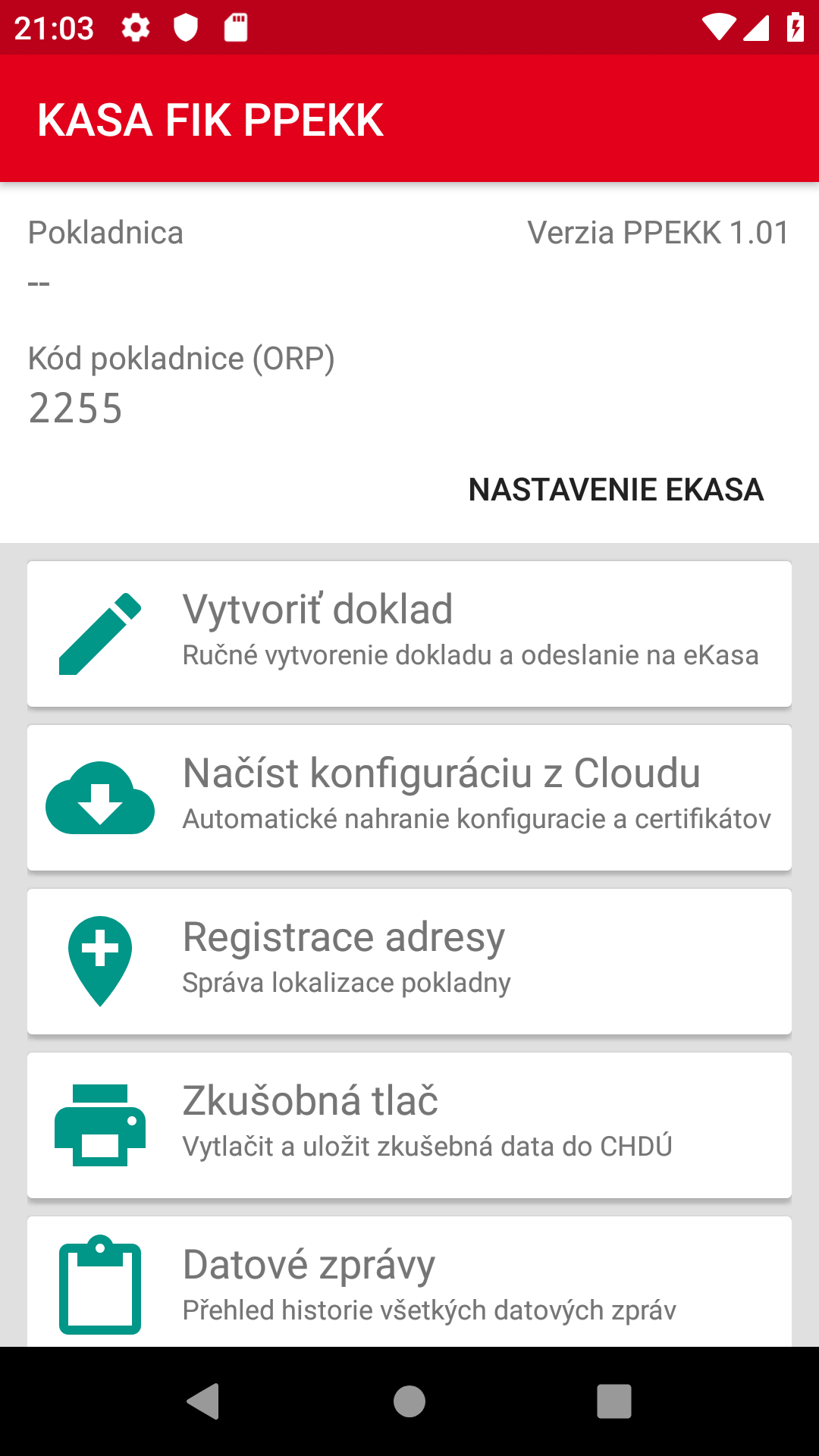Go to the home screen

tap(409, 1401)
